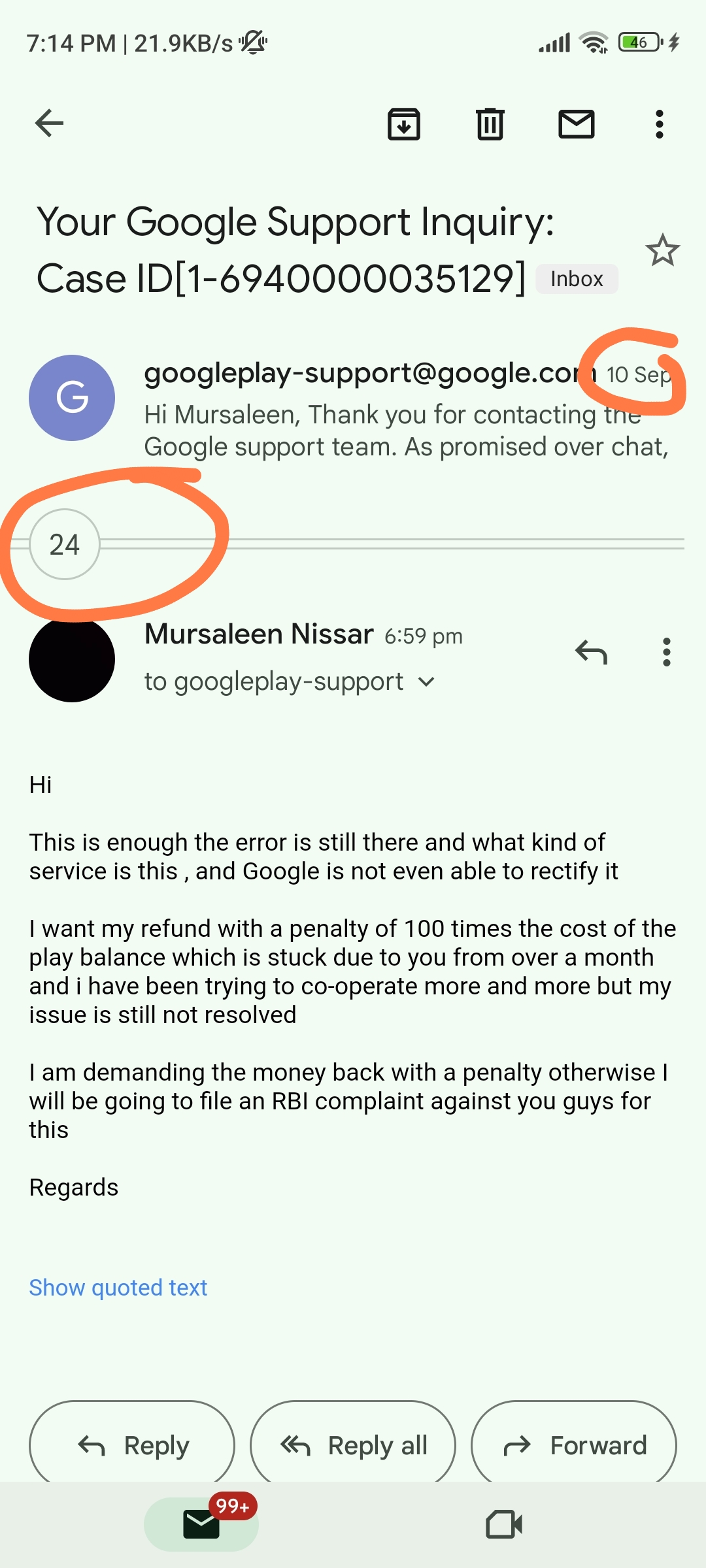Tap the back arrow to return to inbox
The height and width of the screenshot is (1568, 706).
click(48, 123)
